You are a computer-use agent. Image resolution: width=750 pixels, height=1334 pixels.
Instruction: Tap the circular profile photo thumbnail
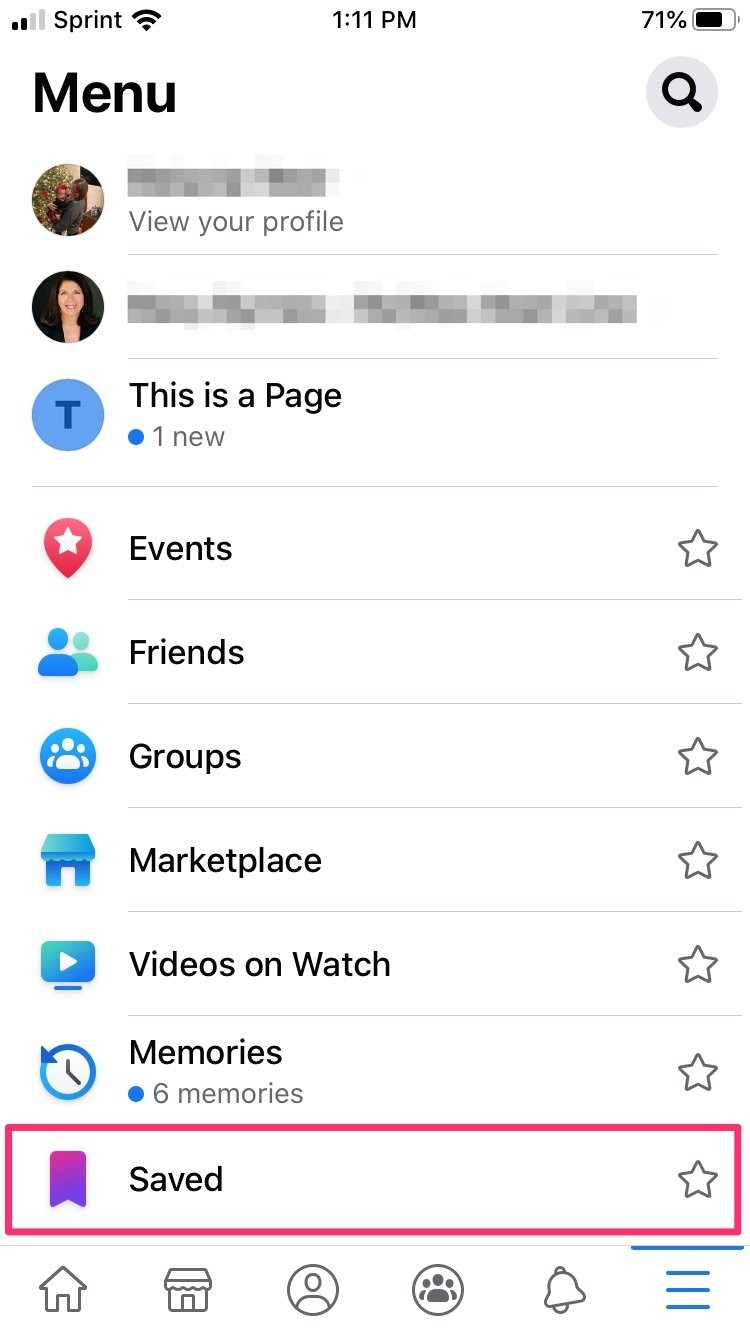68,199
